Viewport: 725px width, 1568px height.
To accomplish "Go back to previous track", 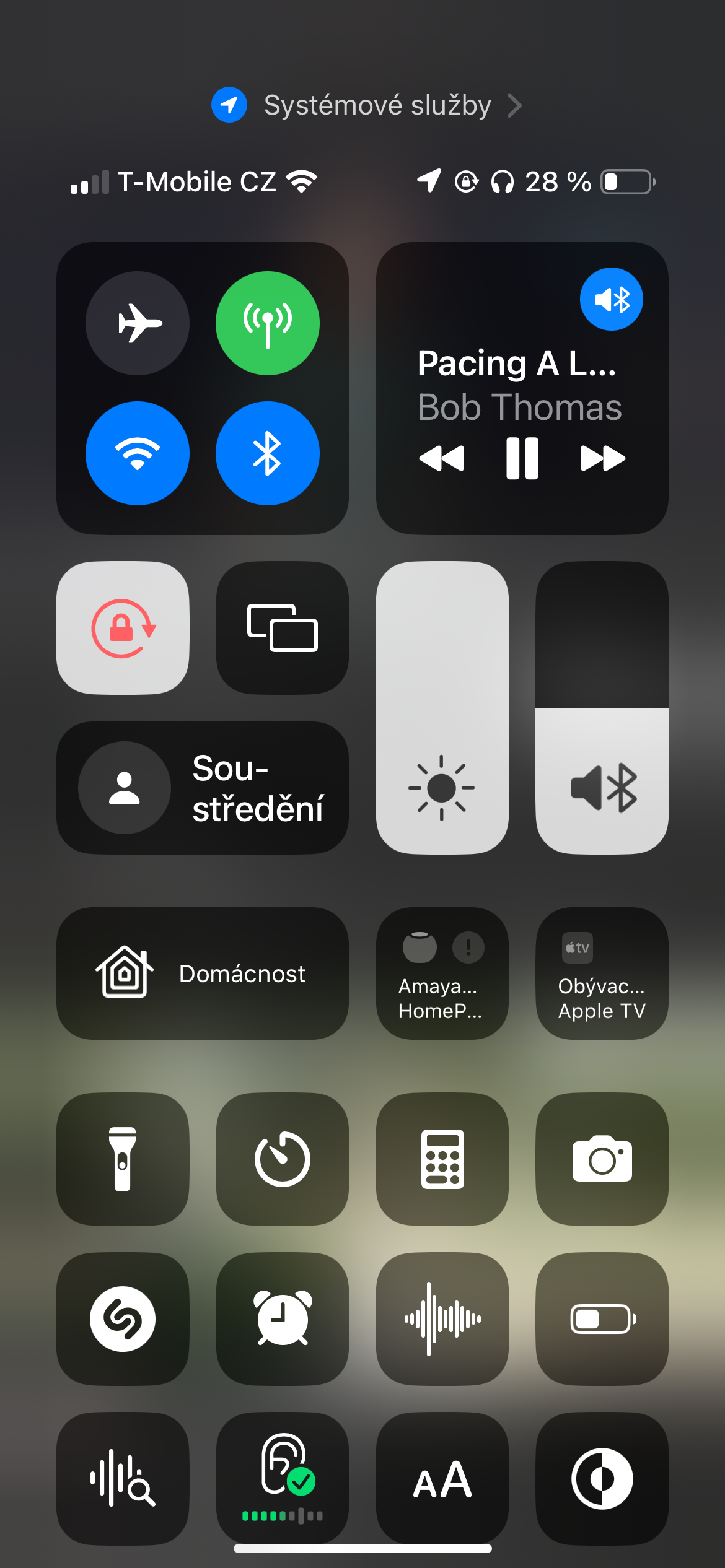I will (441, 458).
